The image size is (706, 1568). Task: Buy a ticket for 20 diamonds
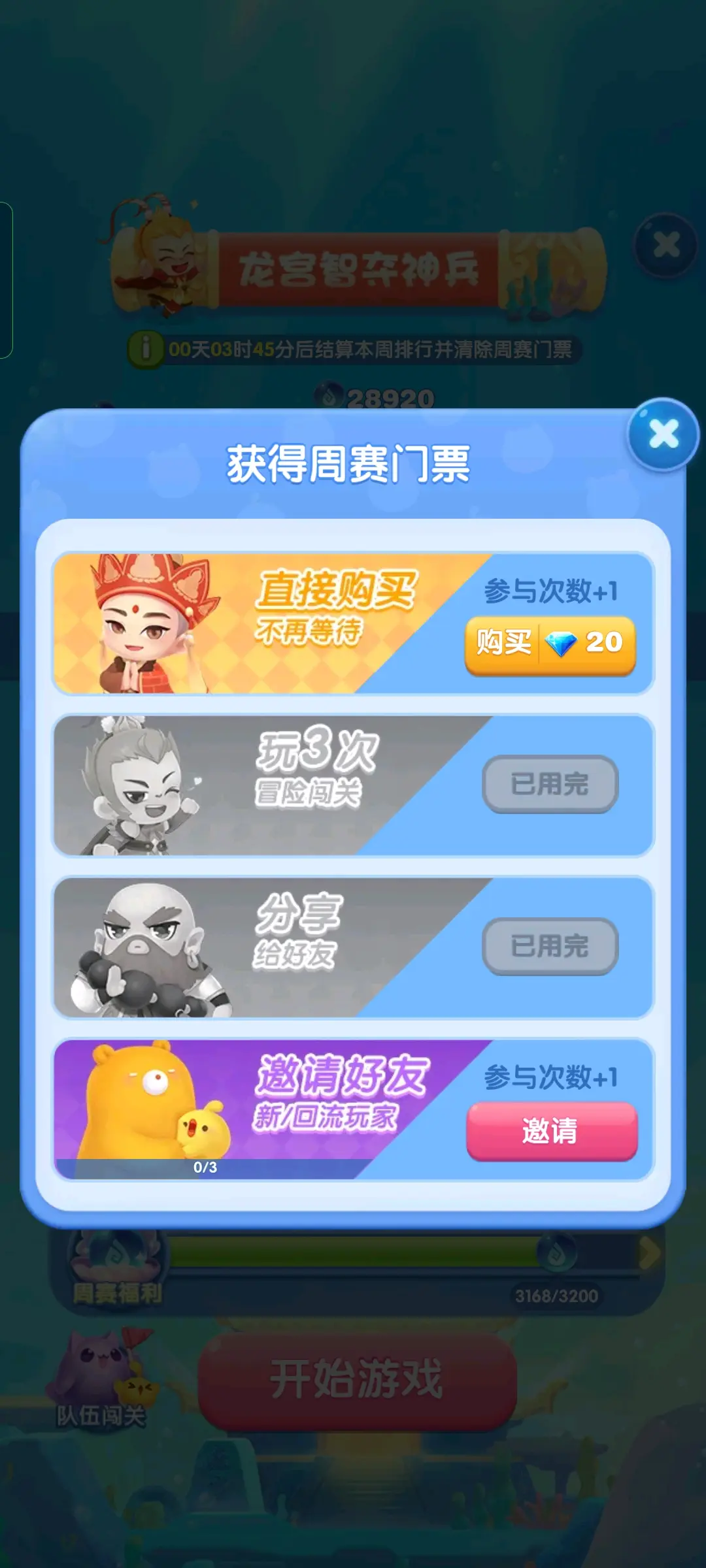550,644
